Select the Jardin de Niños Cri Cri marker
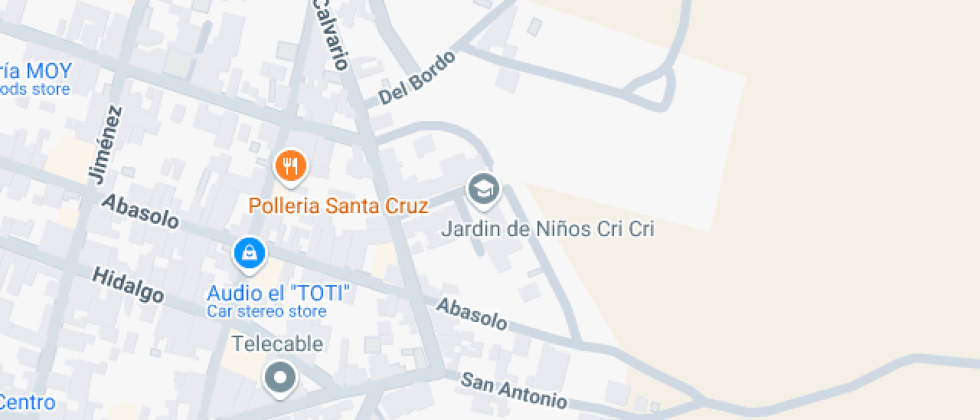 coord(484,188)
